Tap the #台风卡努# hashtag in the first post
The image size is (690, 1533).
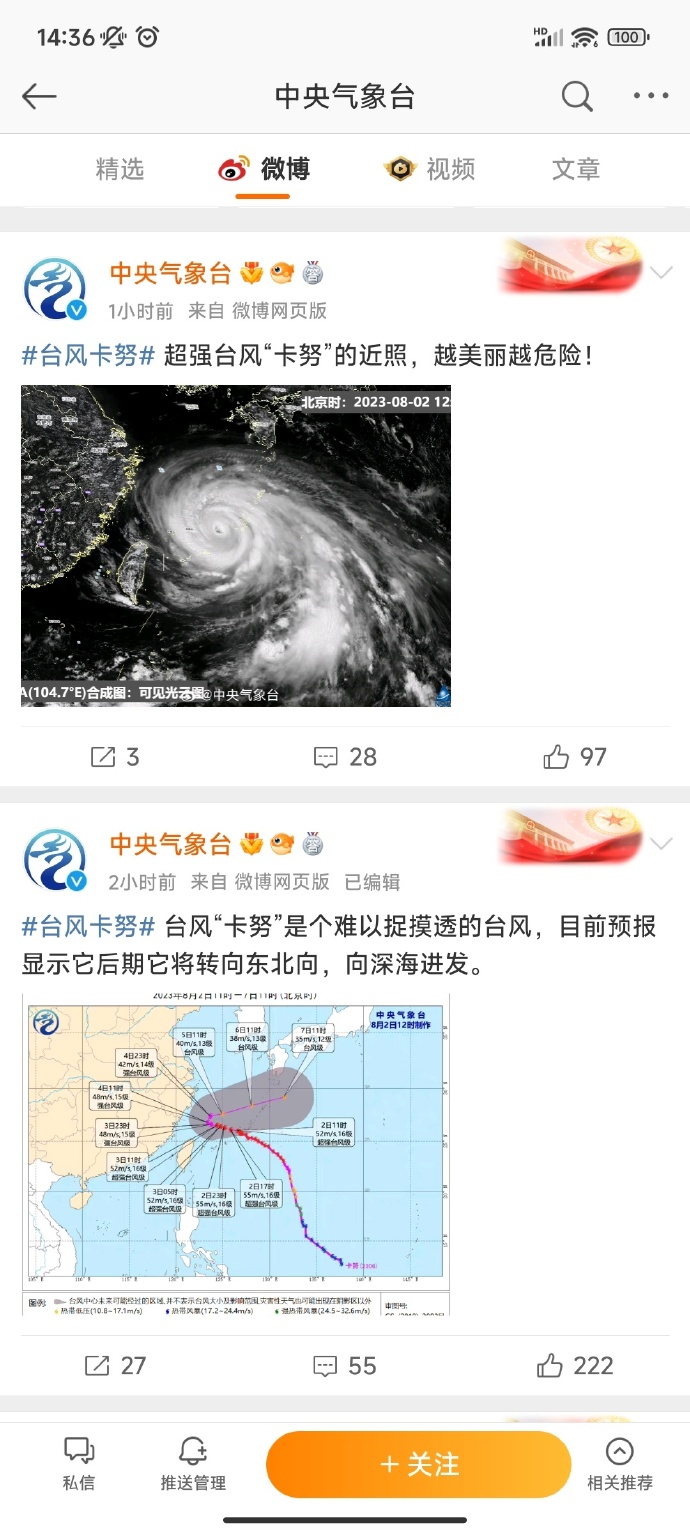pyautogui.click(x=89, y=355)
